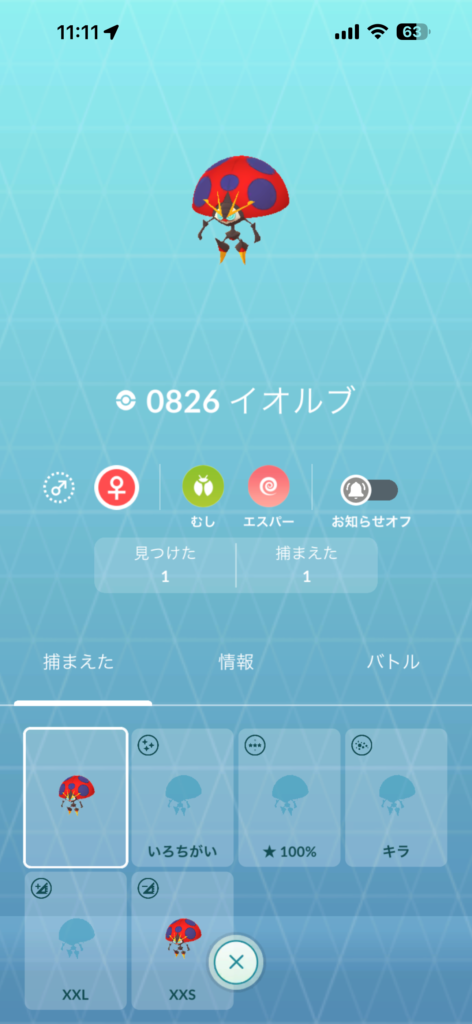Viewport: 472px width, 1024px height.
Task: Open the ★100% tile
Action: click(x=289, y=797)
